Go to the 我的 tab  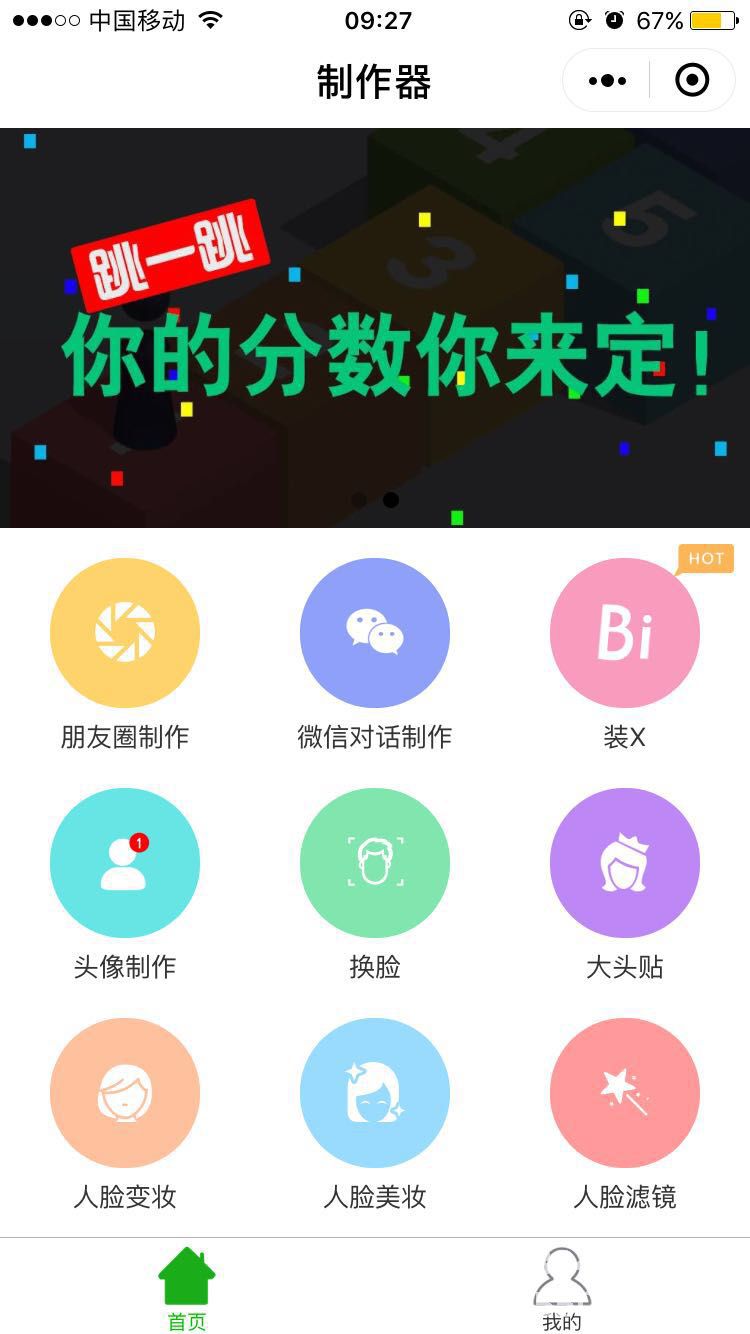tap(562, 1288)
